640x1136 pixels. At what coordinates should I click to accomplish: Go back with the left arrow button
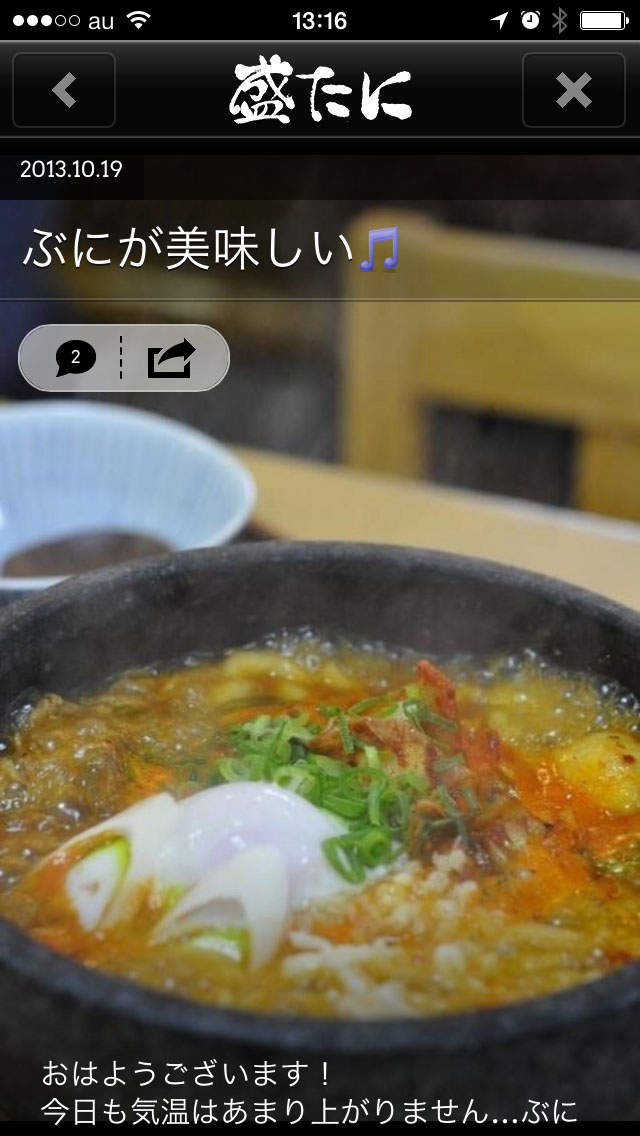pyautogui.click(x=64, y=90)
